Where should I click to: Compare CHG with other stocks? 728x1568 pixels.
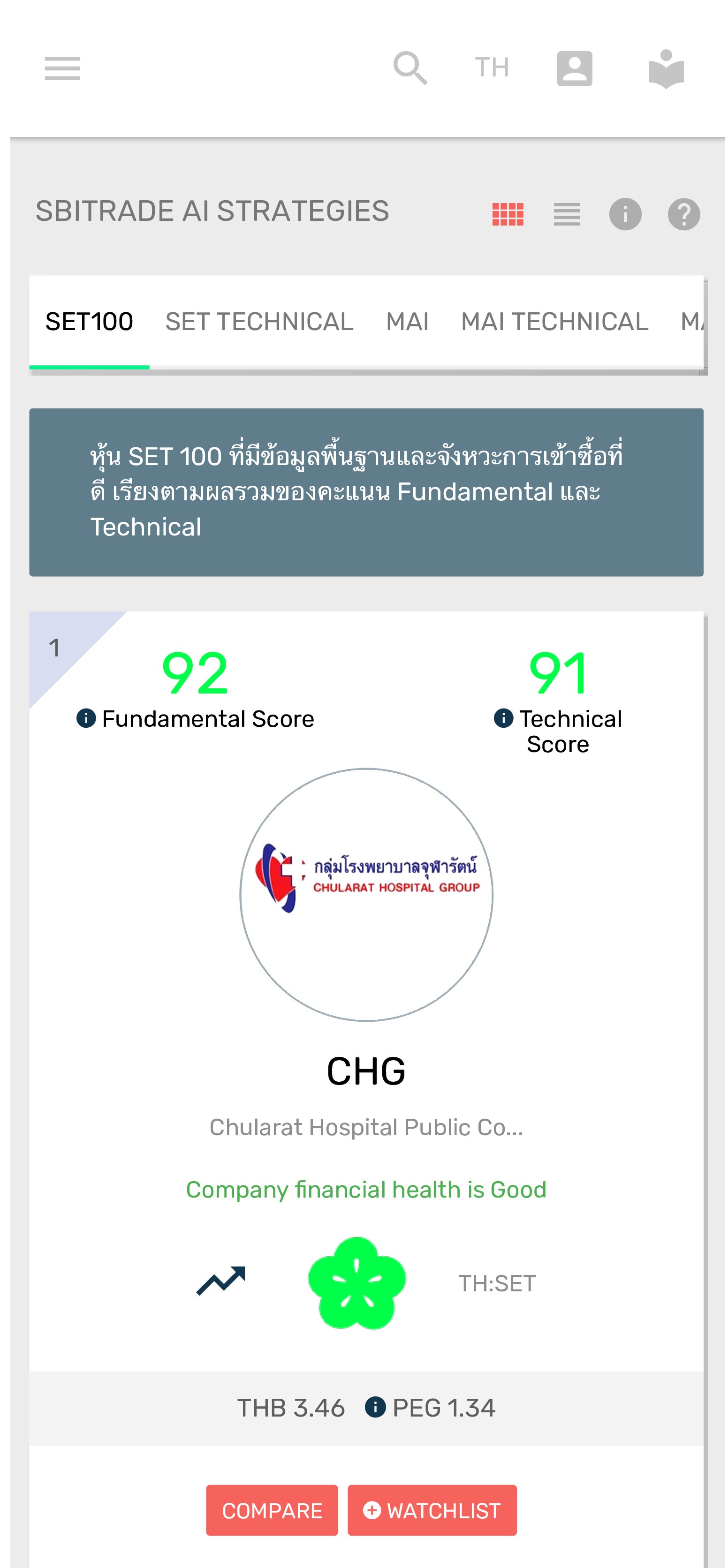pyautogui.click(x=272, y=1510)
